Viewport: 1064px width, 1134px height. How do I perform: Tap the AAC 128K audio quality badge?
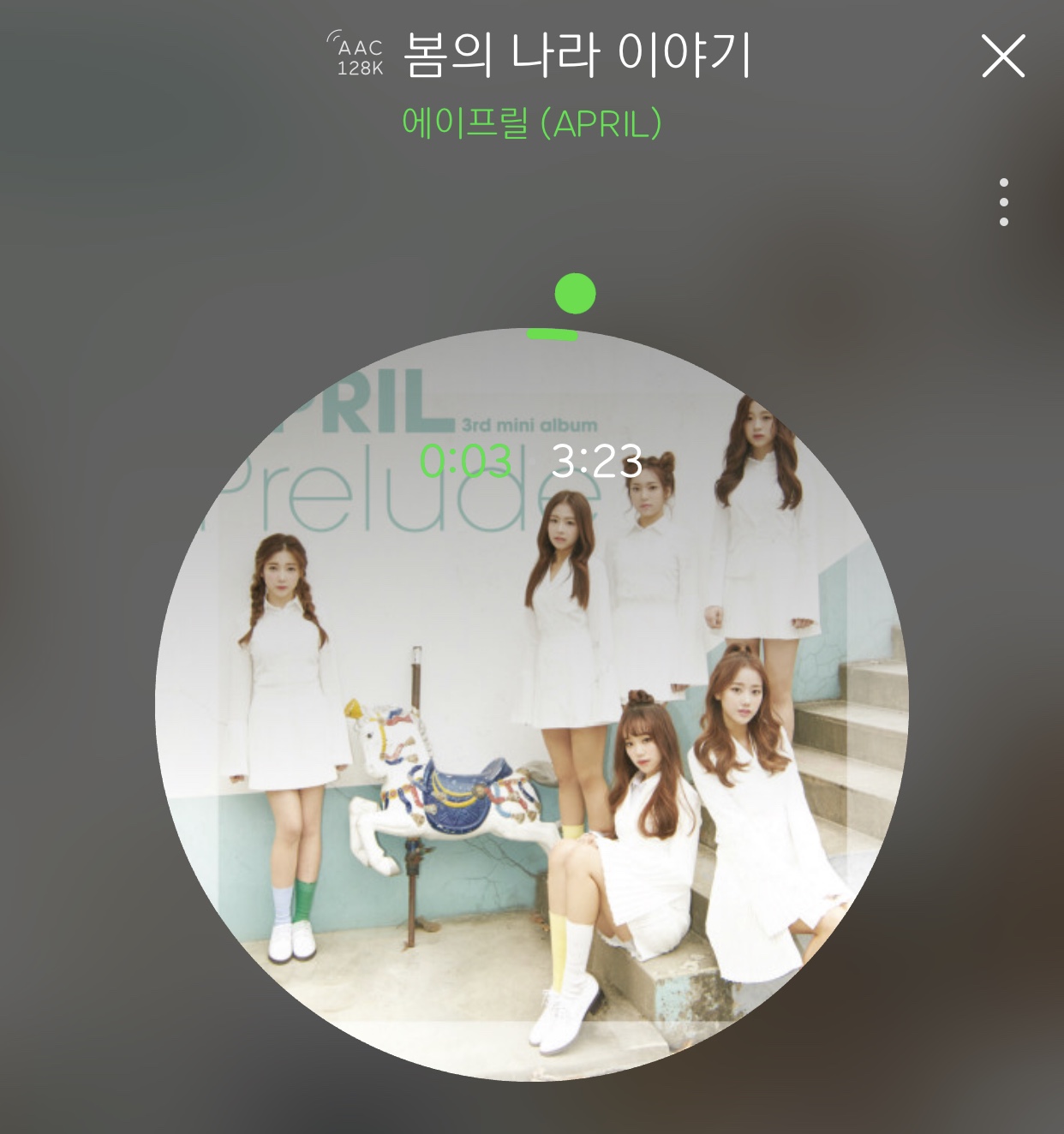pyautogui.click(x=357, y=56)
